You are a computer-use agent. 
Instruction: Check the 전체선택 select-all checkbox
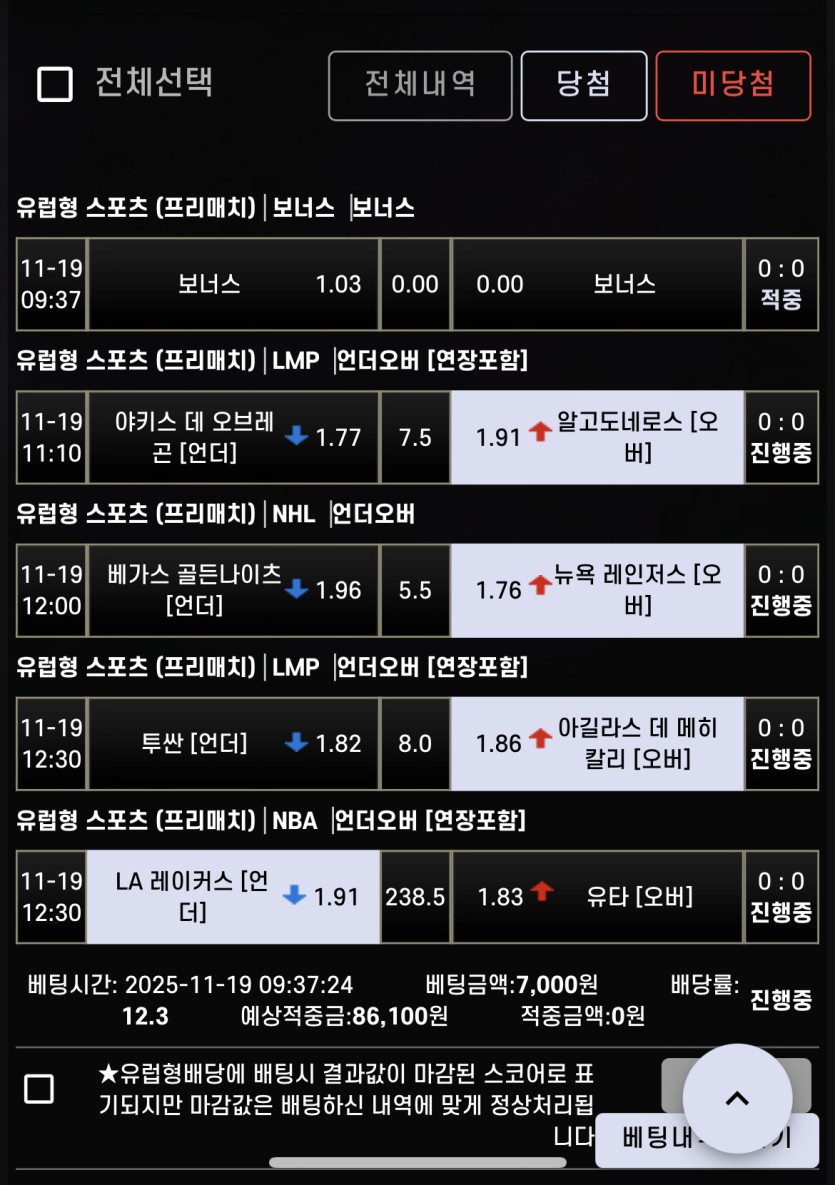55,85
